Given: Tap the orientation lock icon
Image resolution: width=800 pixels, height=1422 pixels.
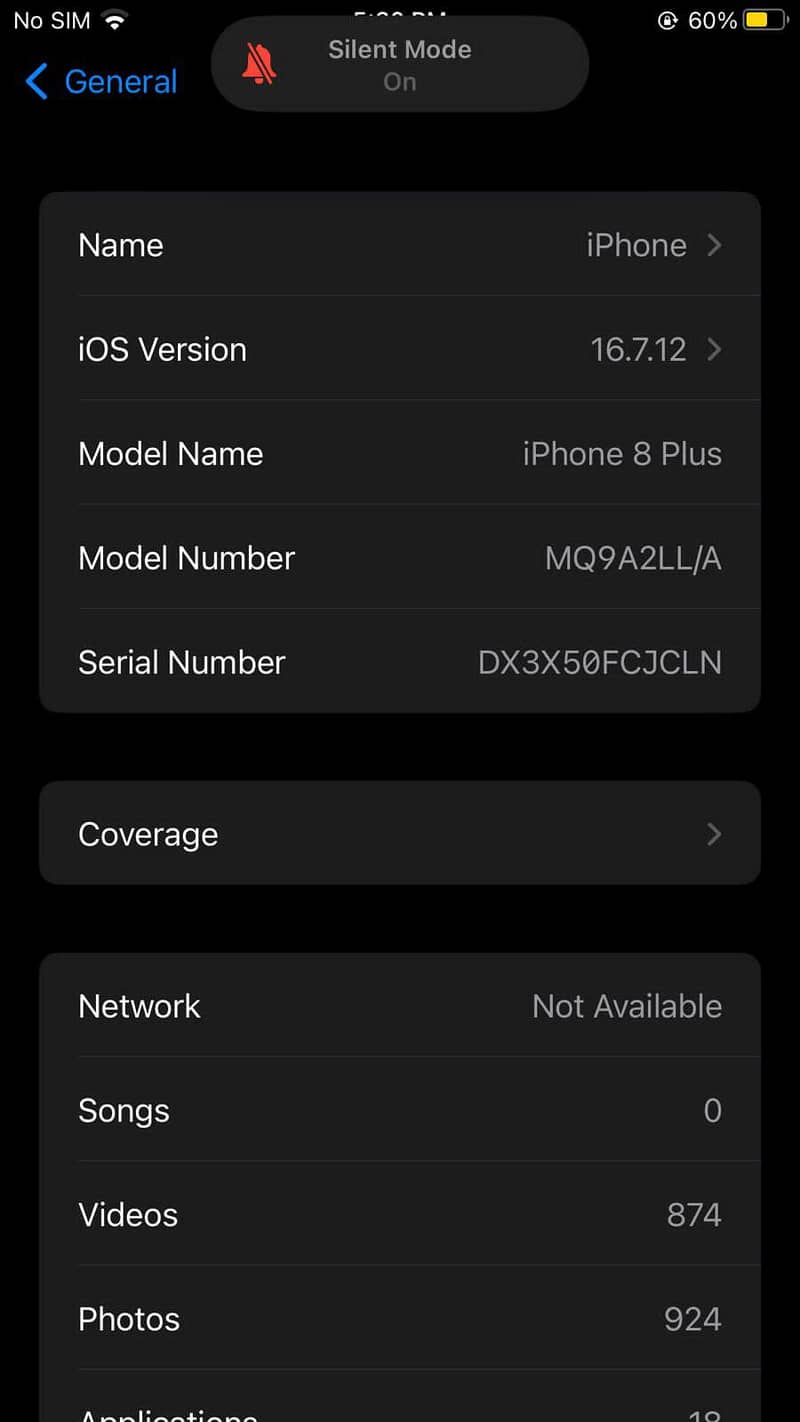Looking at the screenshot, I should pos(668,18).
